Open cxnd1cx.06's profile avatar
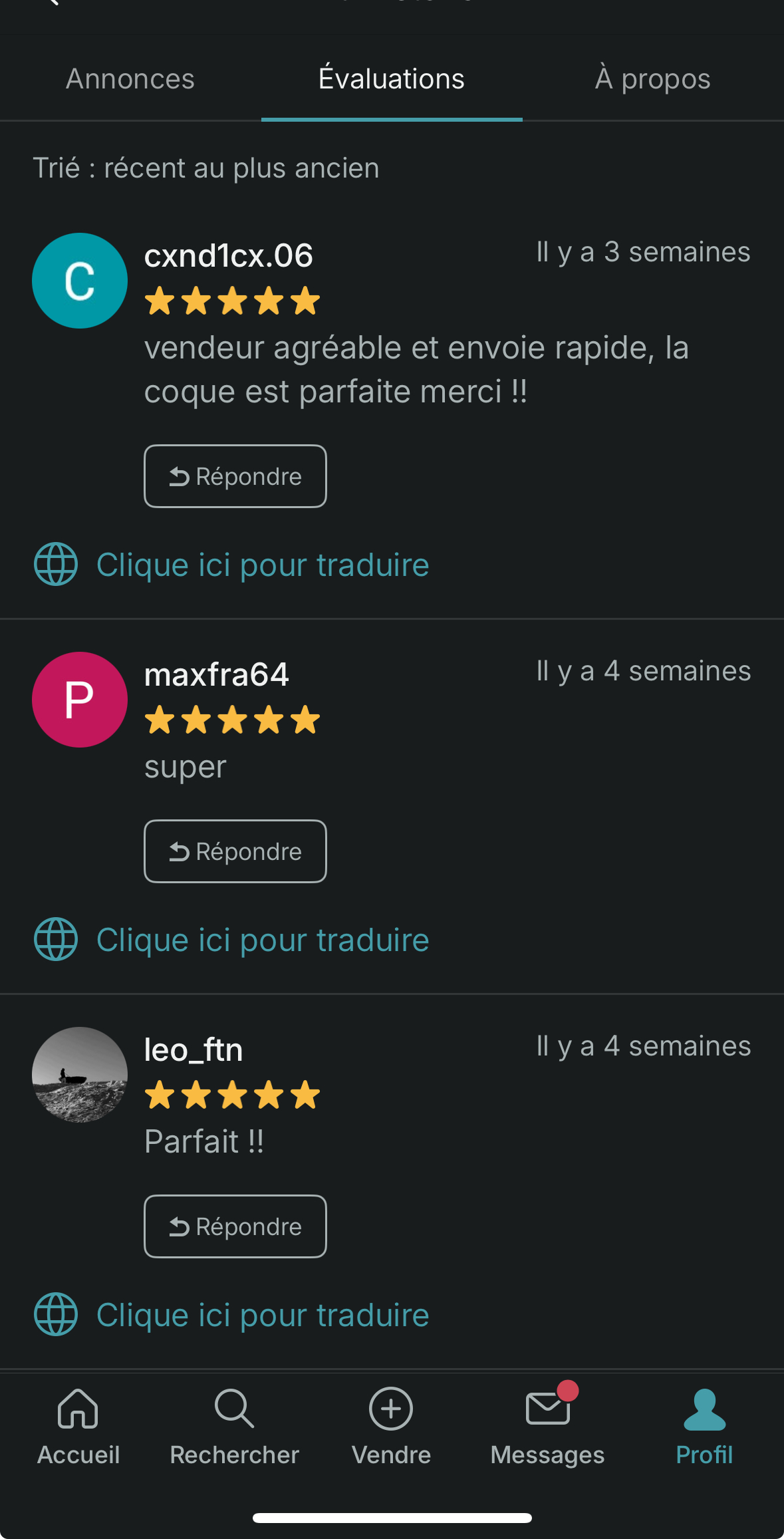This screenshot has width=784, height=1539. pyautogui.click(x=80, y=281)
